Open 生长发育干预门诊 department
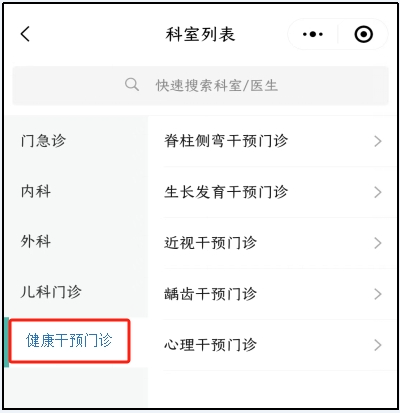The height and width of the screenshot is (413, 400). click(x=273, y=192)
